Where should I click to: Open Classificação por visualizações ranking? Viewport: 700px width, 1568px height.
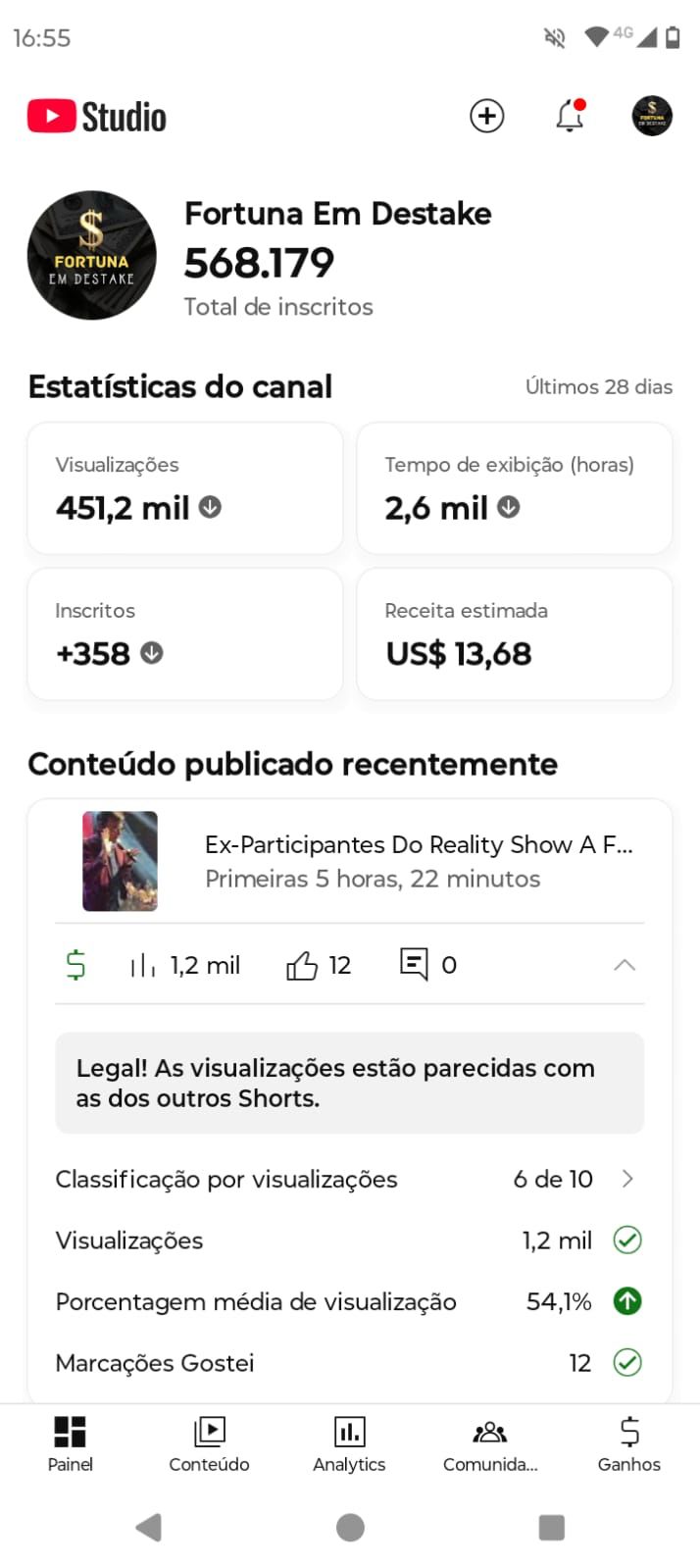click(348, 1179)
